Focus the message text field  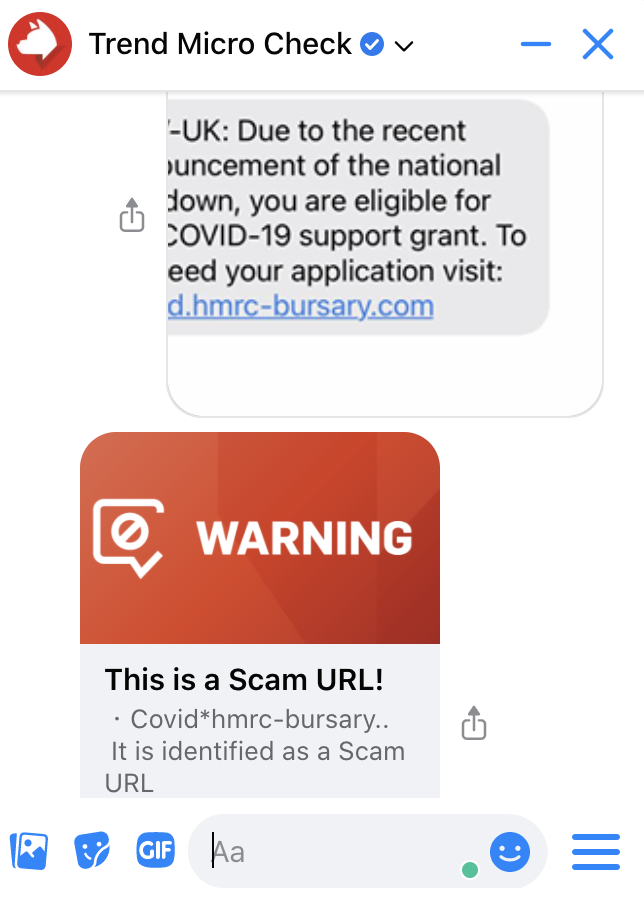click(x=340, y=852)
